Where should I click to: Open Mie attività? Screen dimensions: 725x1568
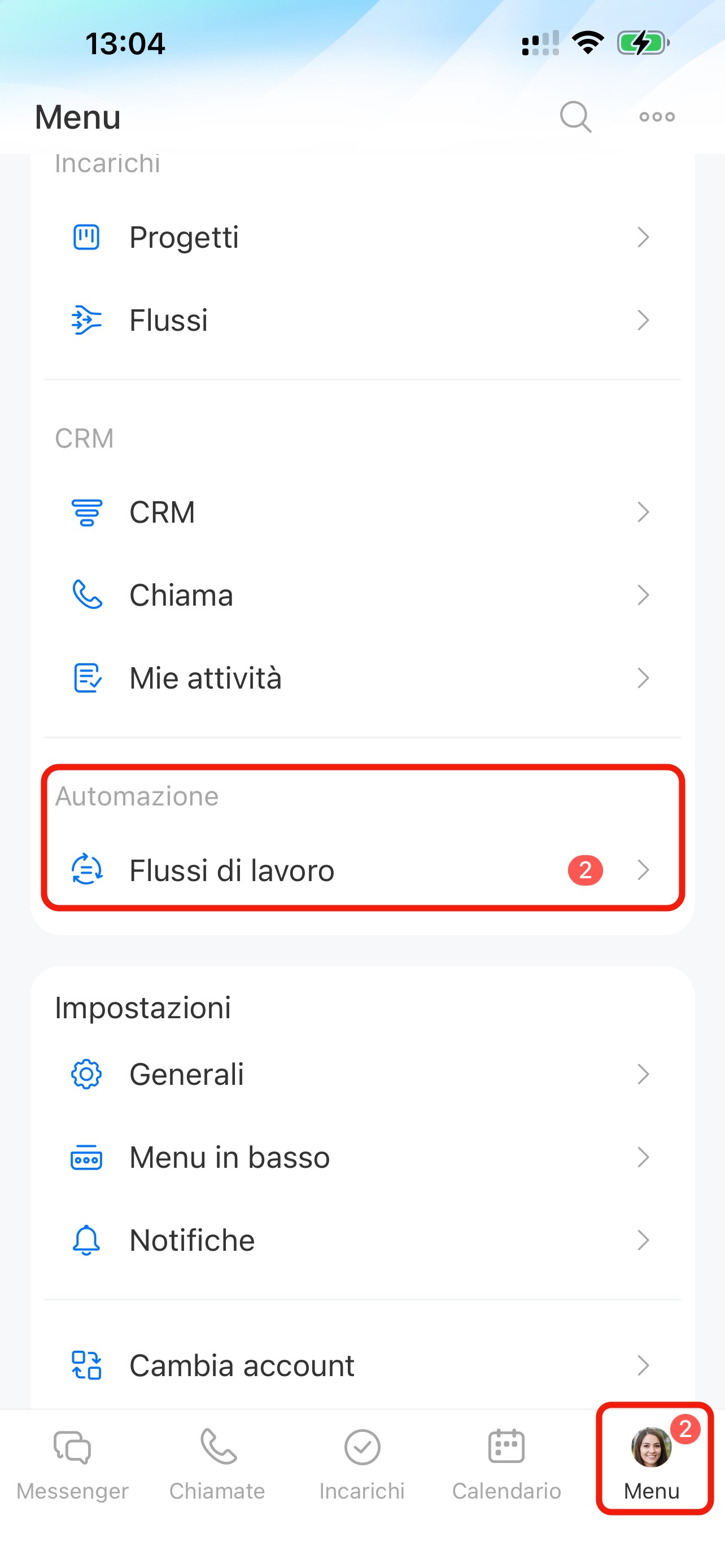[361, 678]
